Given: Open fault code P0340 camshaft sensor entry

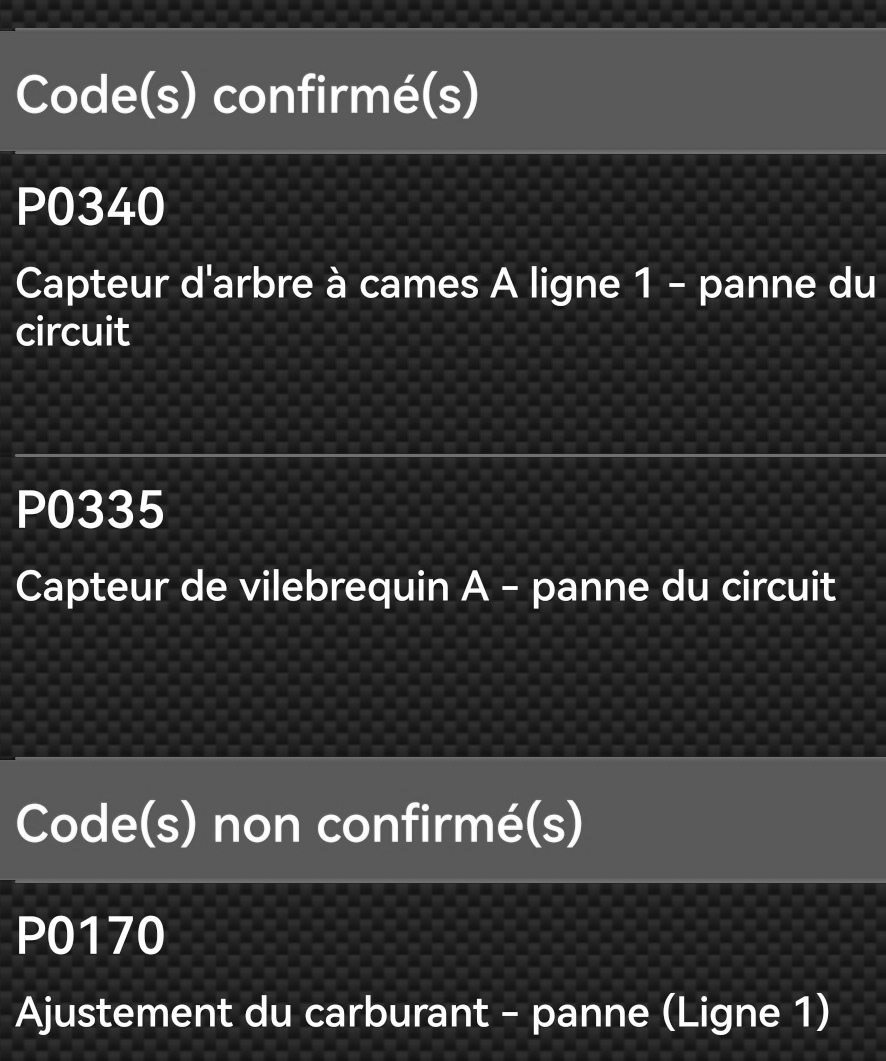Looking at the screenshot, I should pos(442,270).
